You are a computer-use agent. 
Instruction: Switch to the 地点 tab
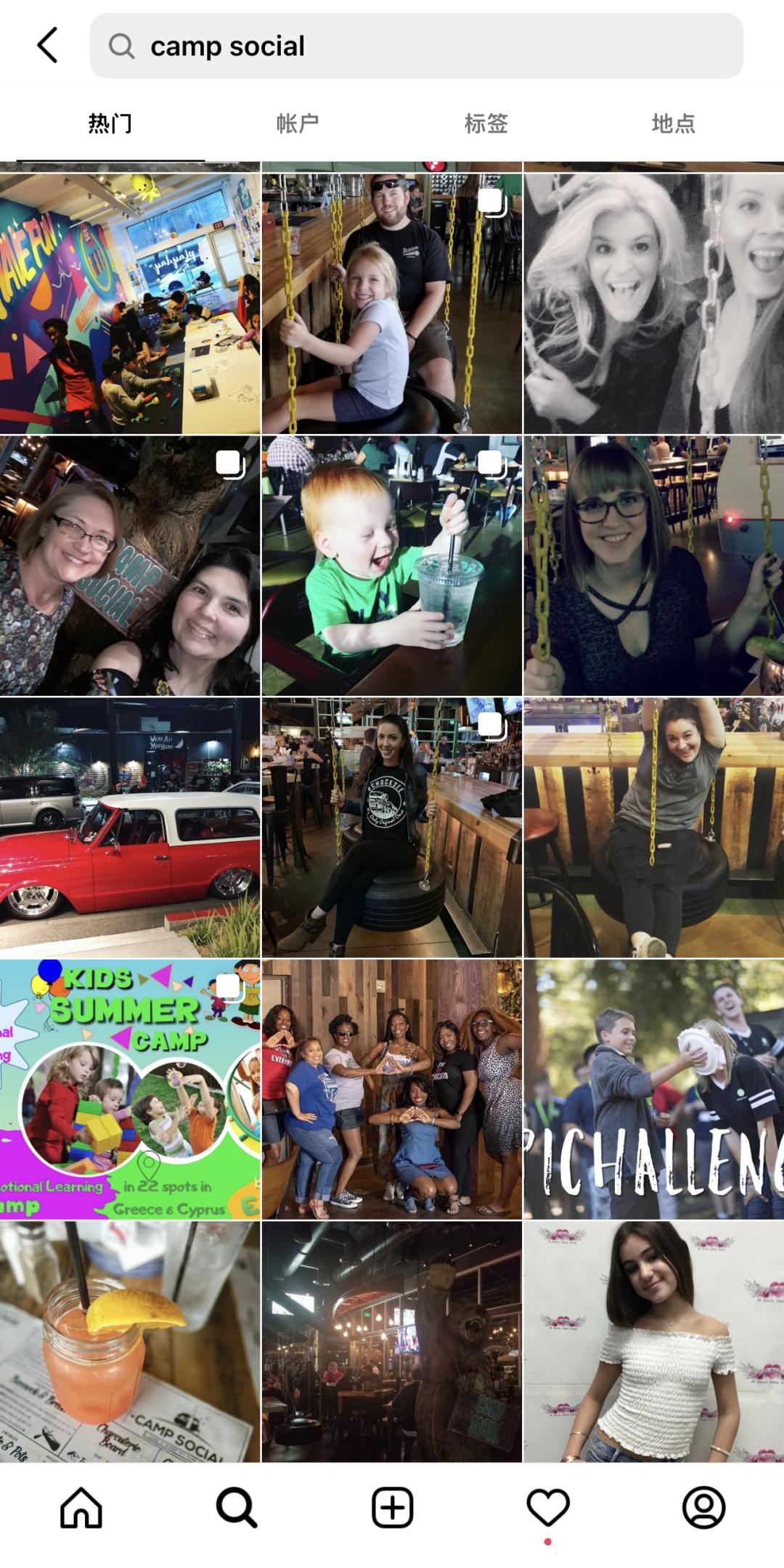point(673,123)
